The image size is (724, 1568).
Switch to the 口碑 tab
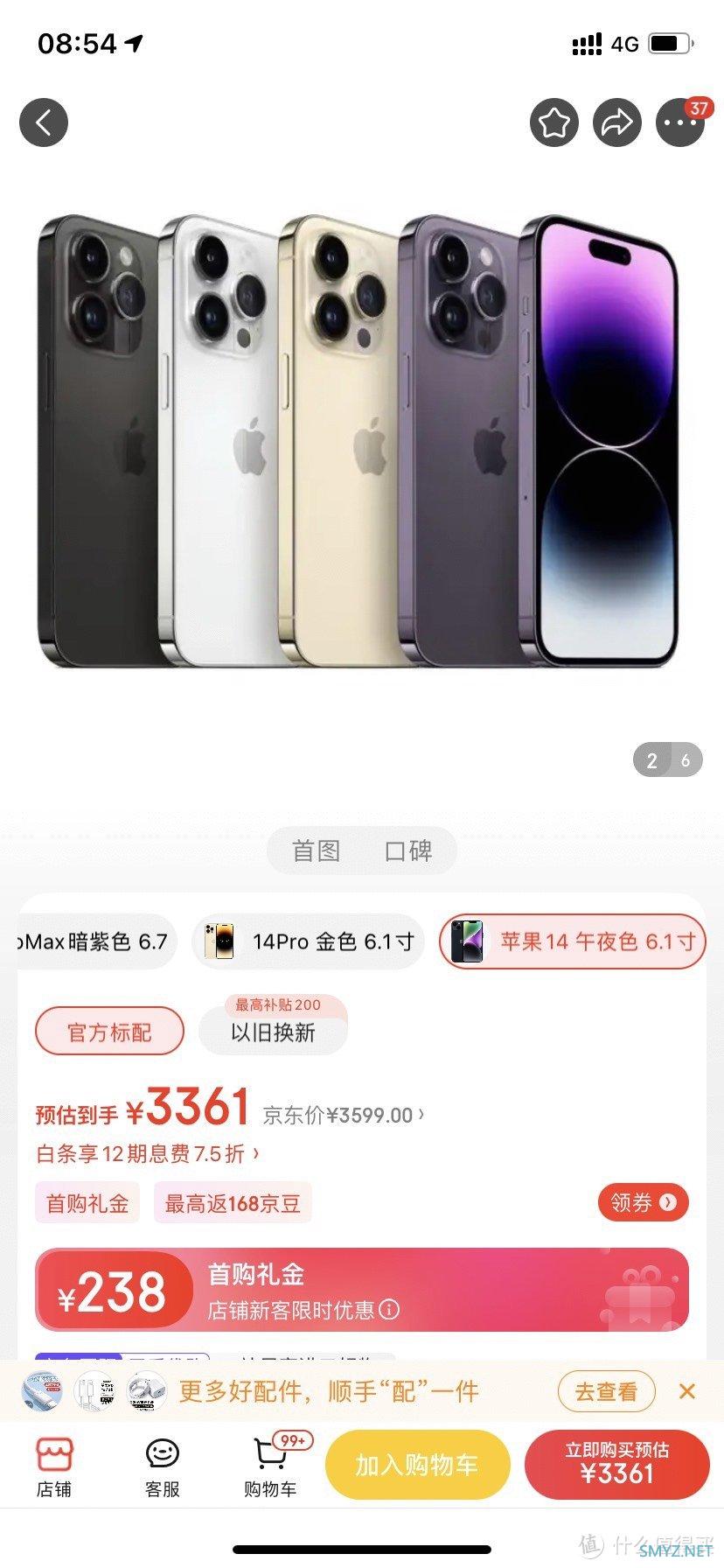point(408,850)
